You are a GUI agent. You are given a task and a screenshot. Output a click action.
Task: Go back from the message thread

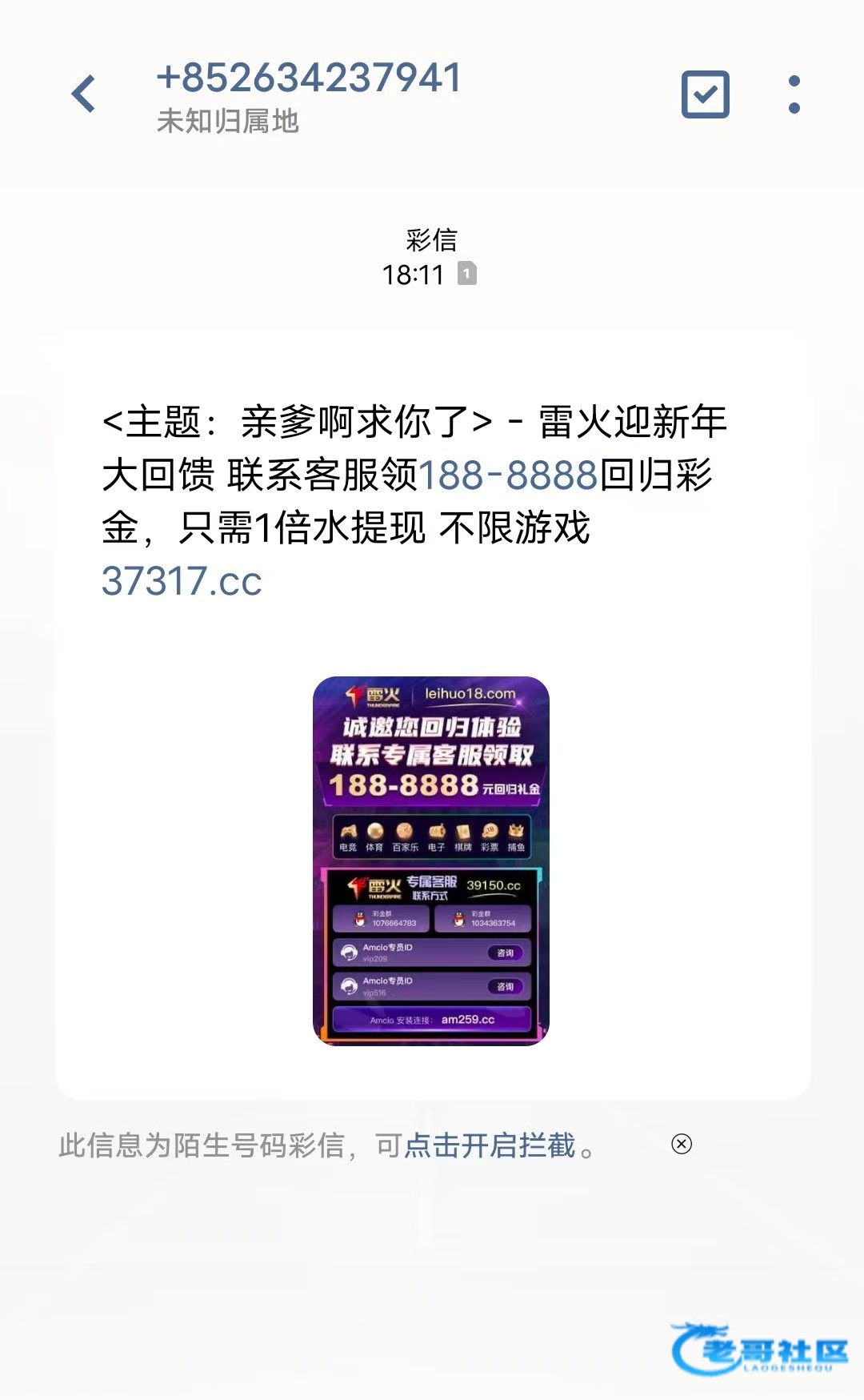83,94
